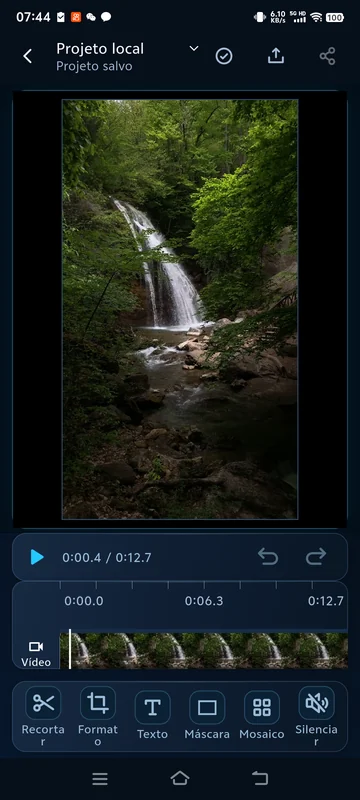360x800 pixels.
Task: Open the recent apps menu
Action: click(100, 779)
